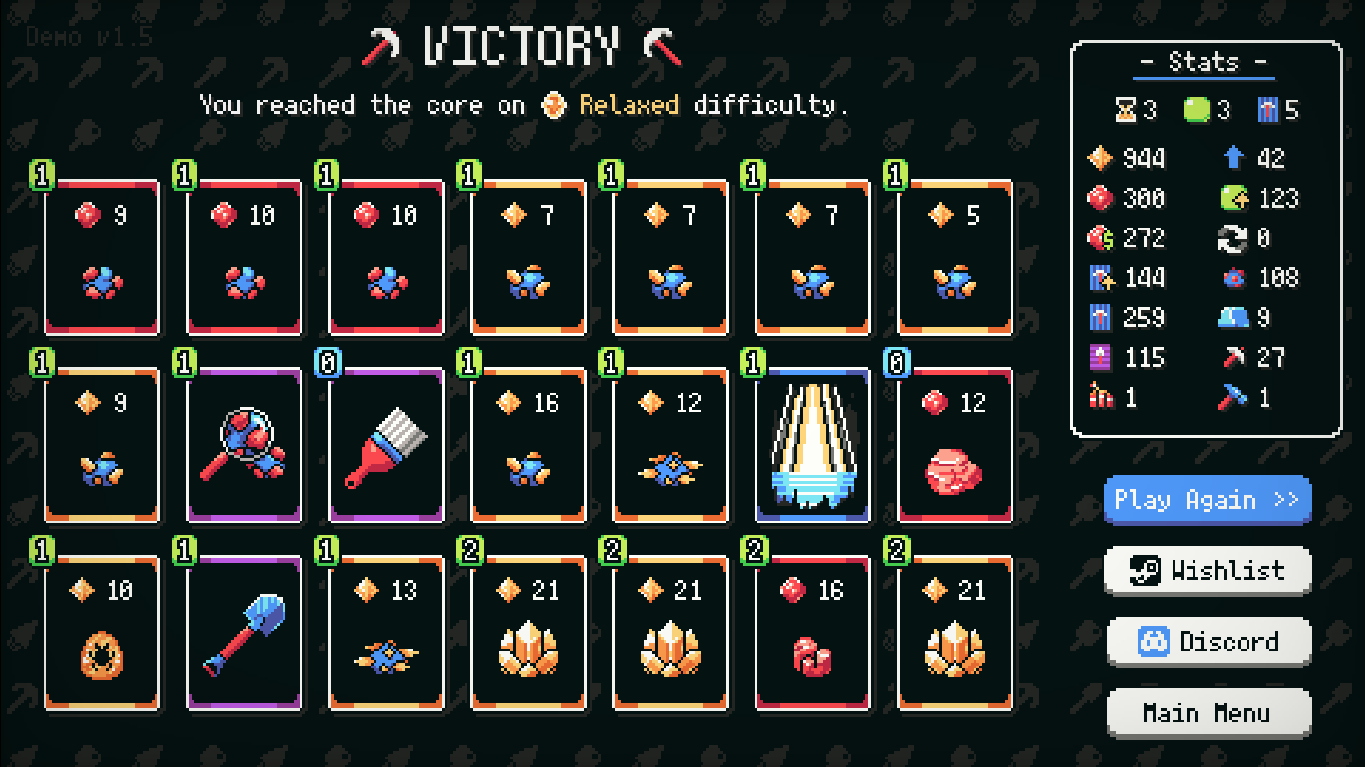1365x767 pixels.
Task: Tap the orange geode card showing 10
Action: (x=102, y=633)
